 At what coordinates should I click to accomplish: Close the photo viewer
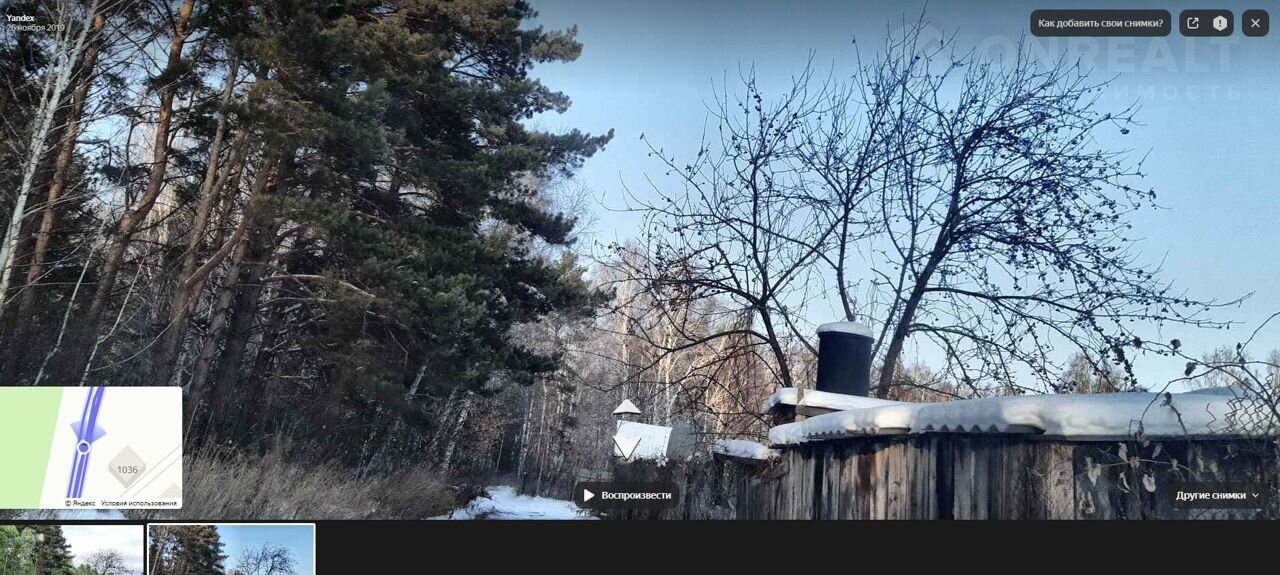(x=1255, y=23)
